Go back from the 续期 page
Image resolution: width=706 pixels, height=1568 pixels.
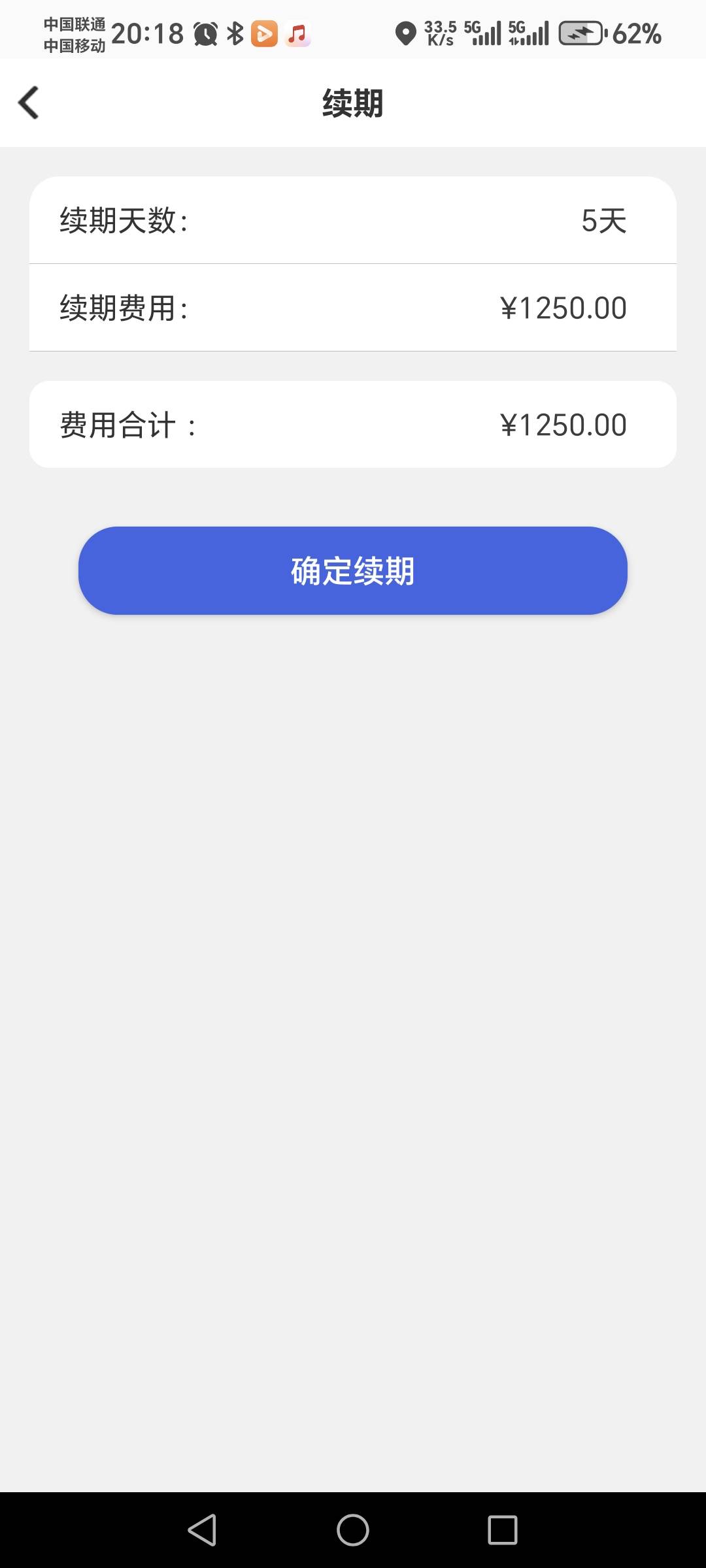coord(29,103)
